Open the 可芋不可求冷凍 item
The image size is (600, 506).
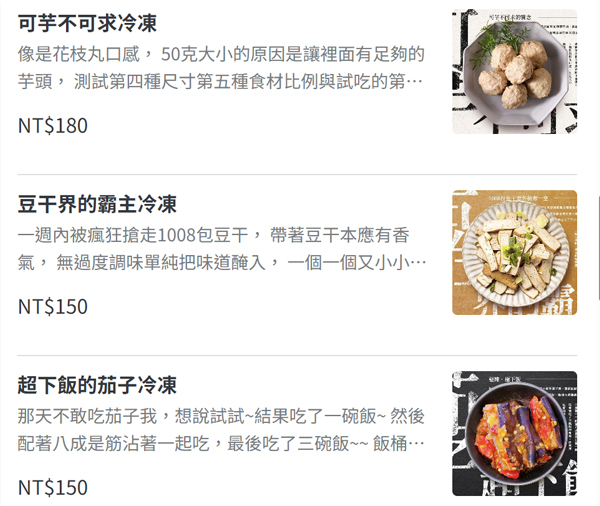tap(87, 24)
